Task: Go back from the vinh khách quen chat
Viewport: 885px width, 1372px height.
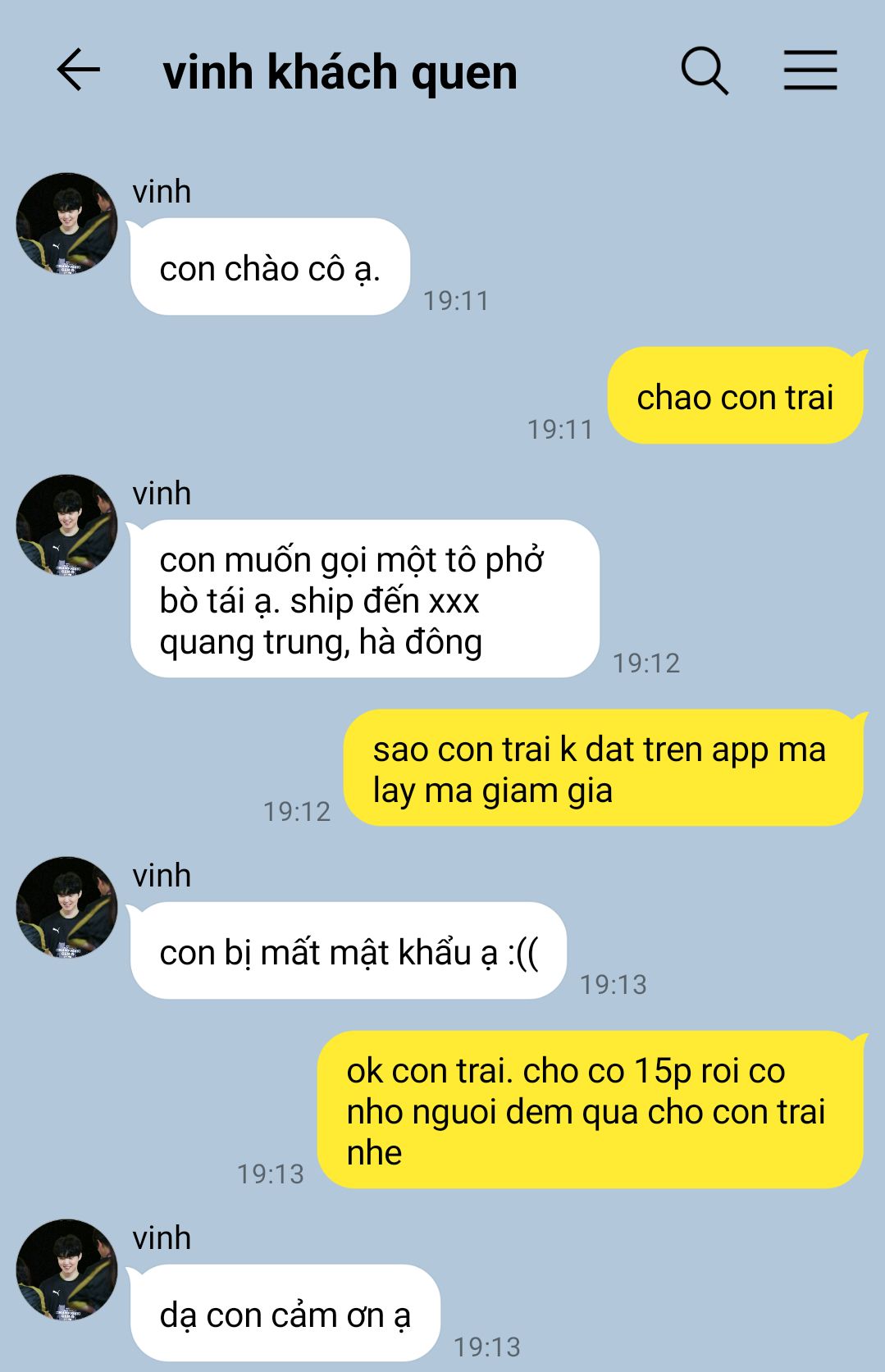Action: point(78,71)
